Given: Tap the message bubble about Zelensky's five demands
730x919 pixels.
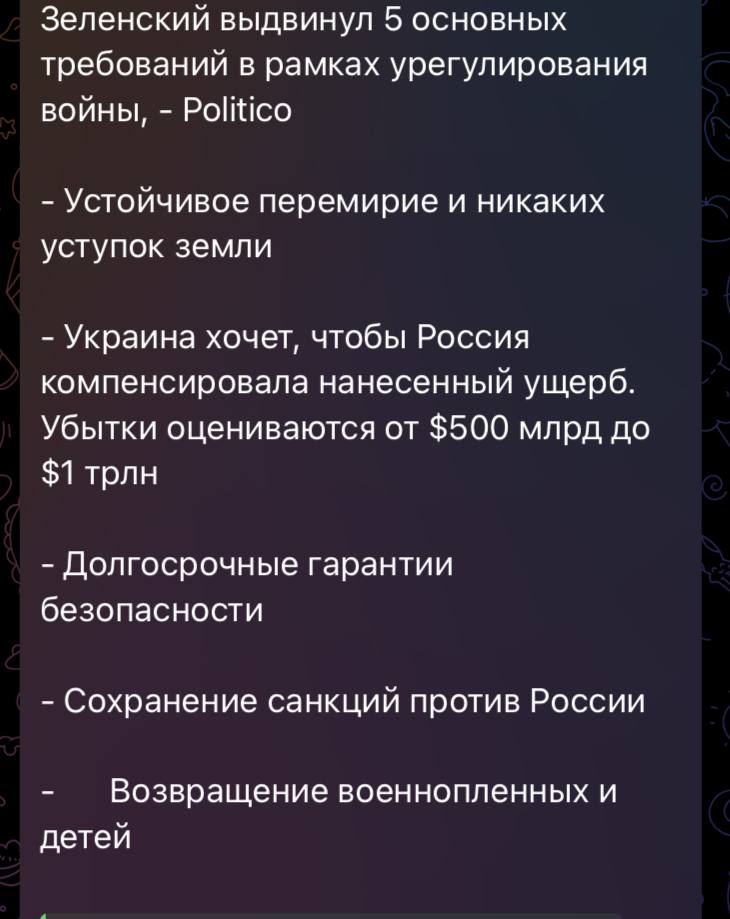Looking at the screenshot, I should [x=360, y=460].
